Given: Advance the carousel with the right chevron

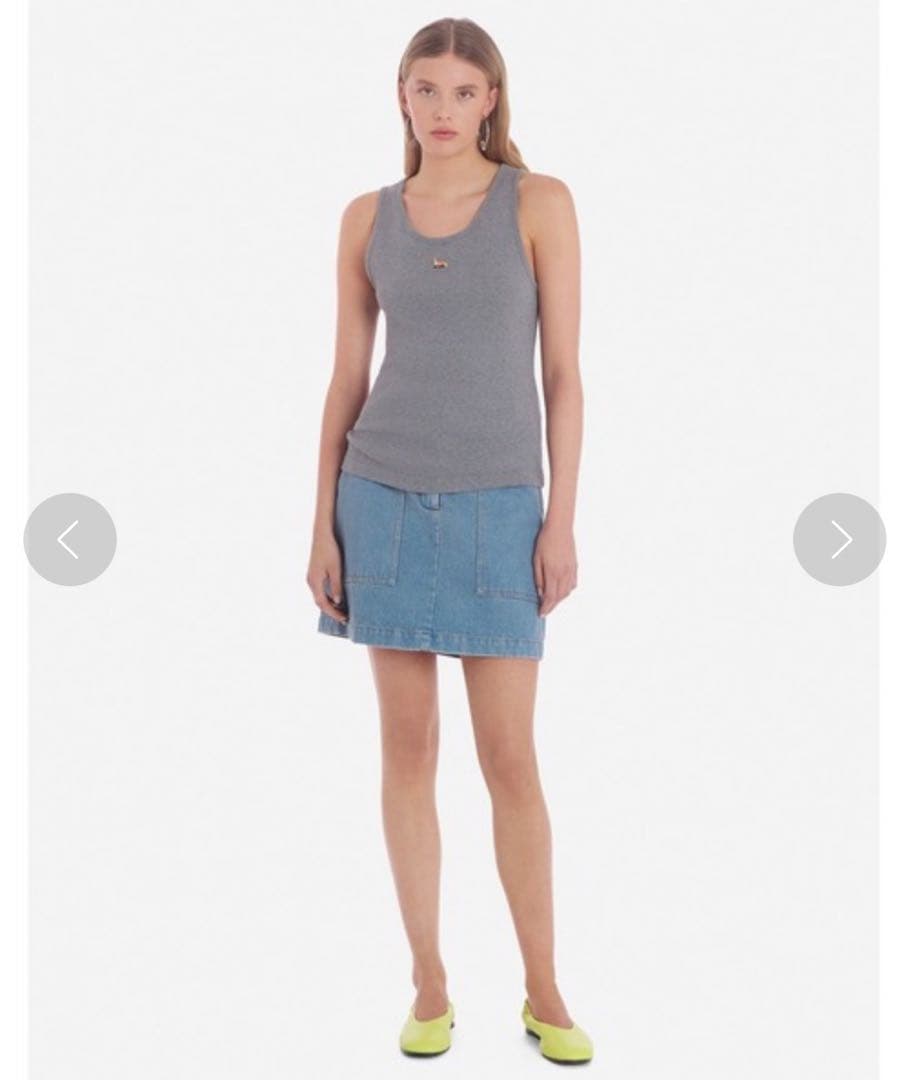Looking at the screenshot, I should coord(839,539).
